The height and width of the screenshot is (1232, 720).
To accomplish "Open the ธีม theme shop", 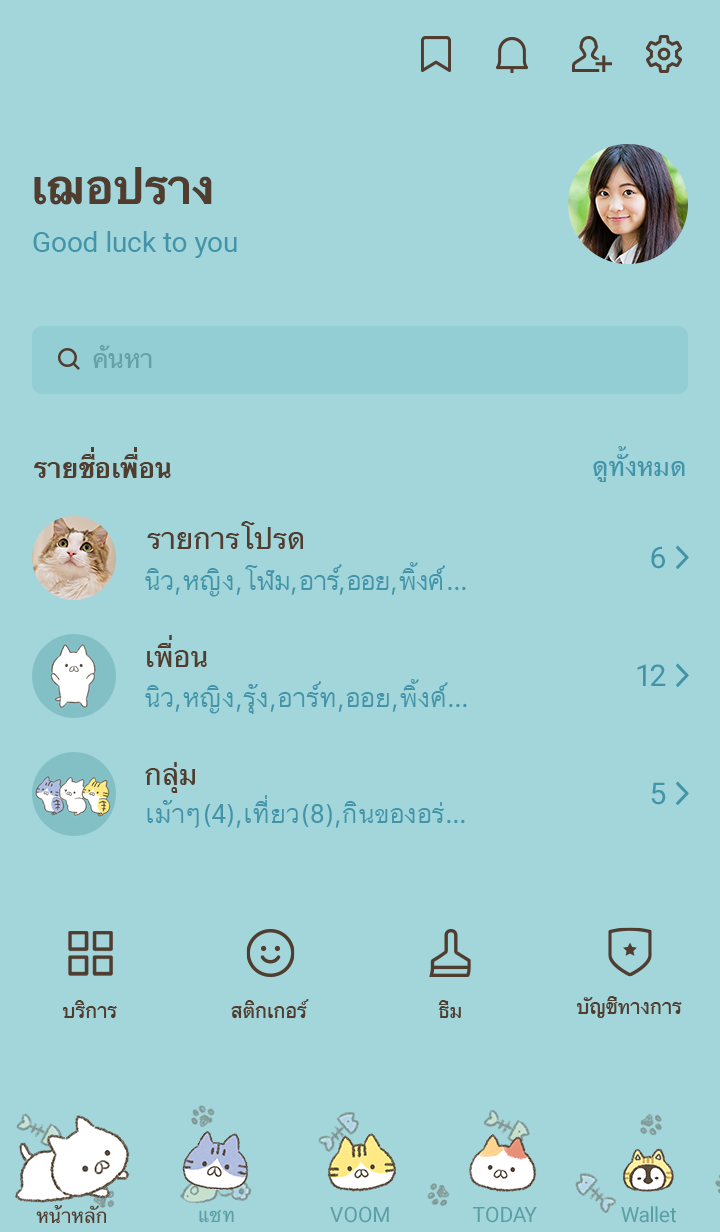I will (450, 974).
